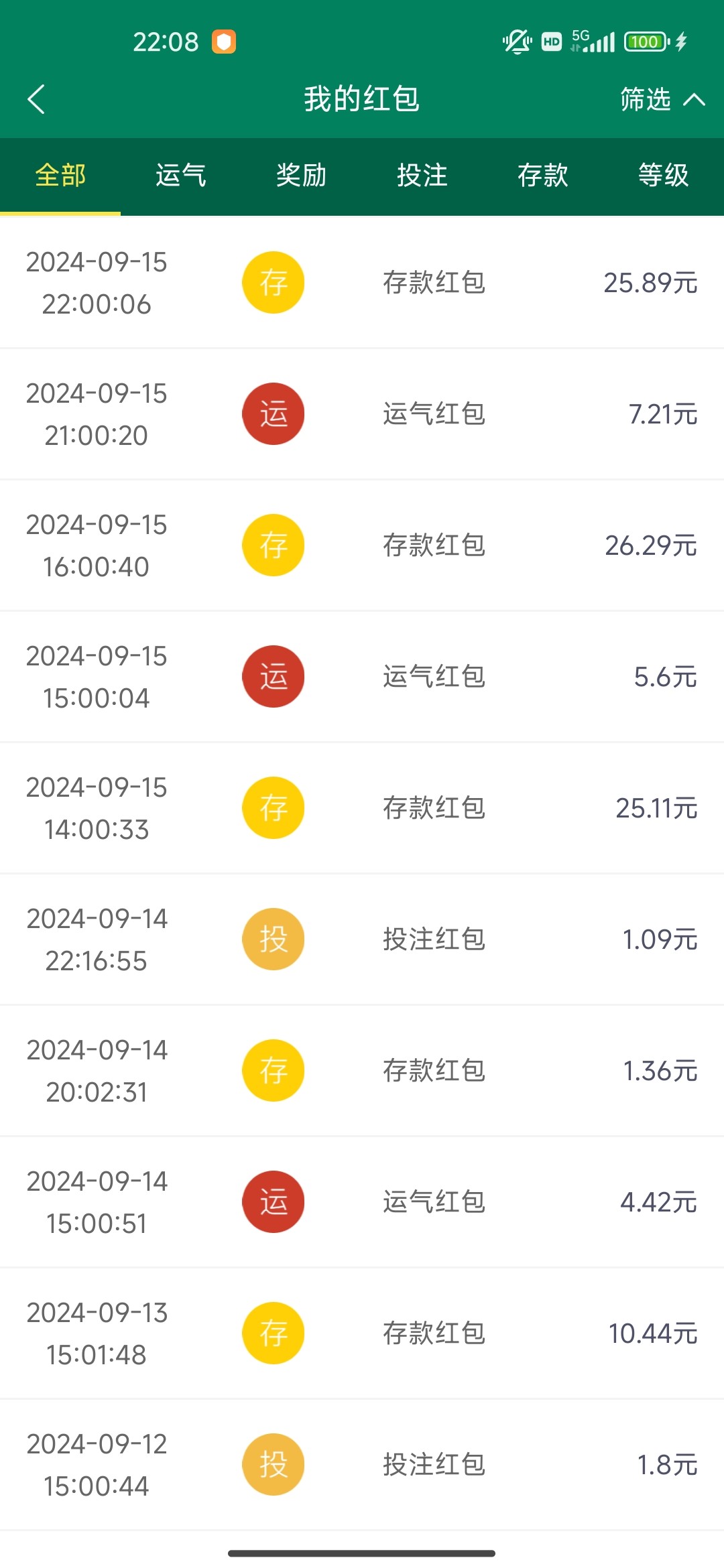The image size is (724, 1568).
Task: Open the 投注 tab
Action: (422, 176)
